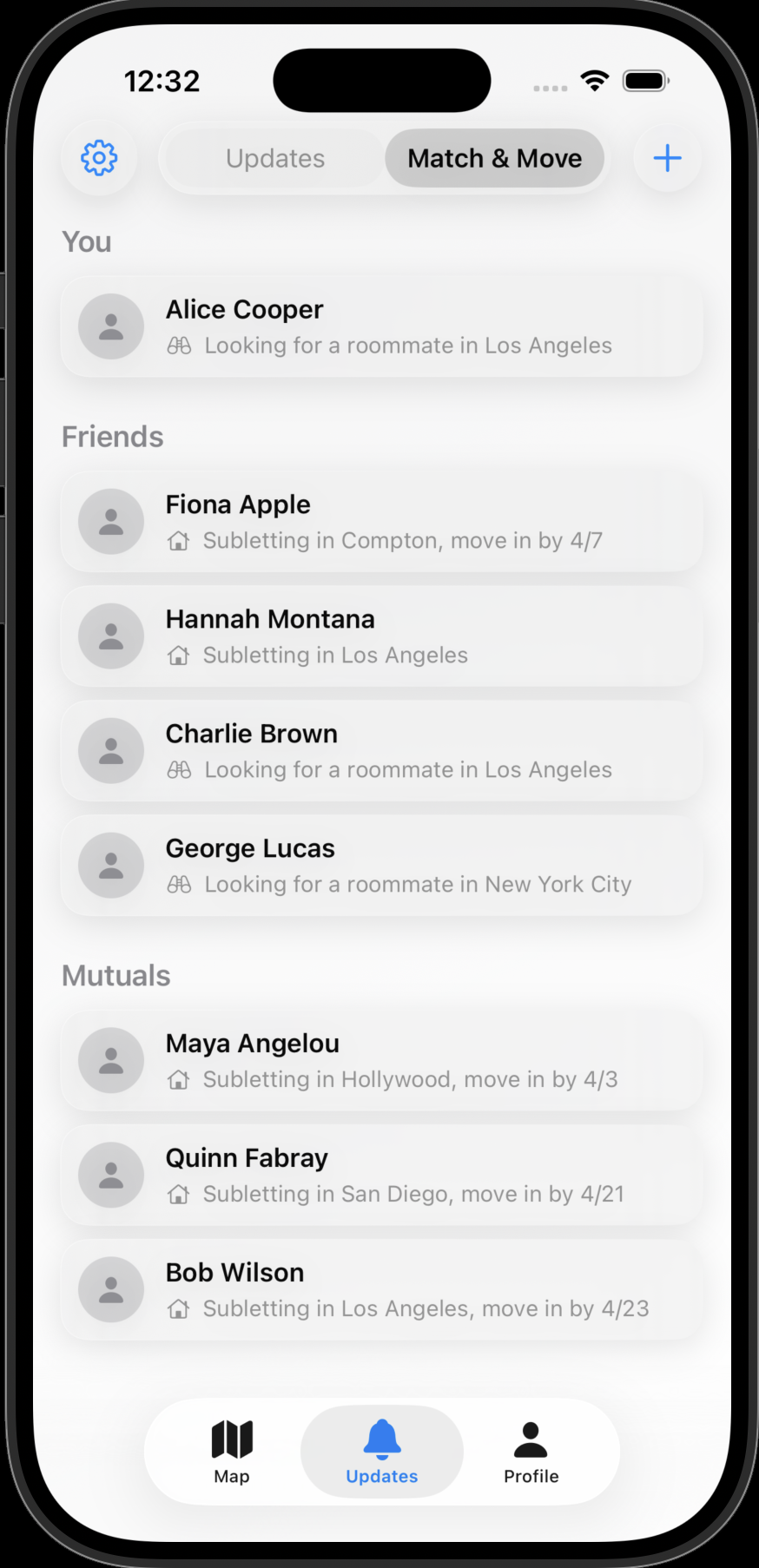Switch to the Profile tab
Screen dimensions: 759x1568
(x=531, y=1451)
